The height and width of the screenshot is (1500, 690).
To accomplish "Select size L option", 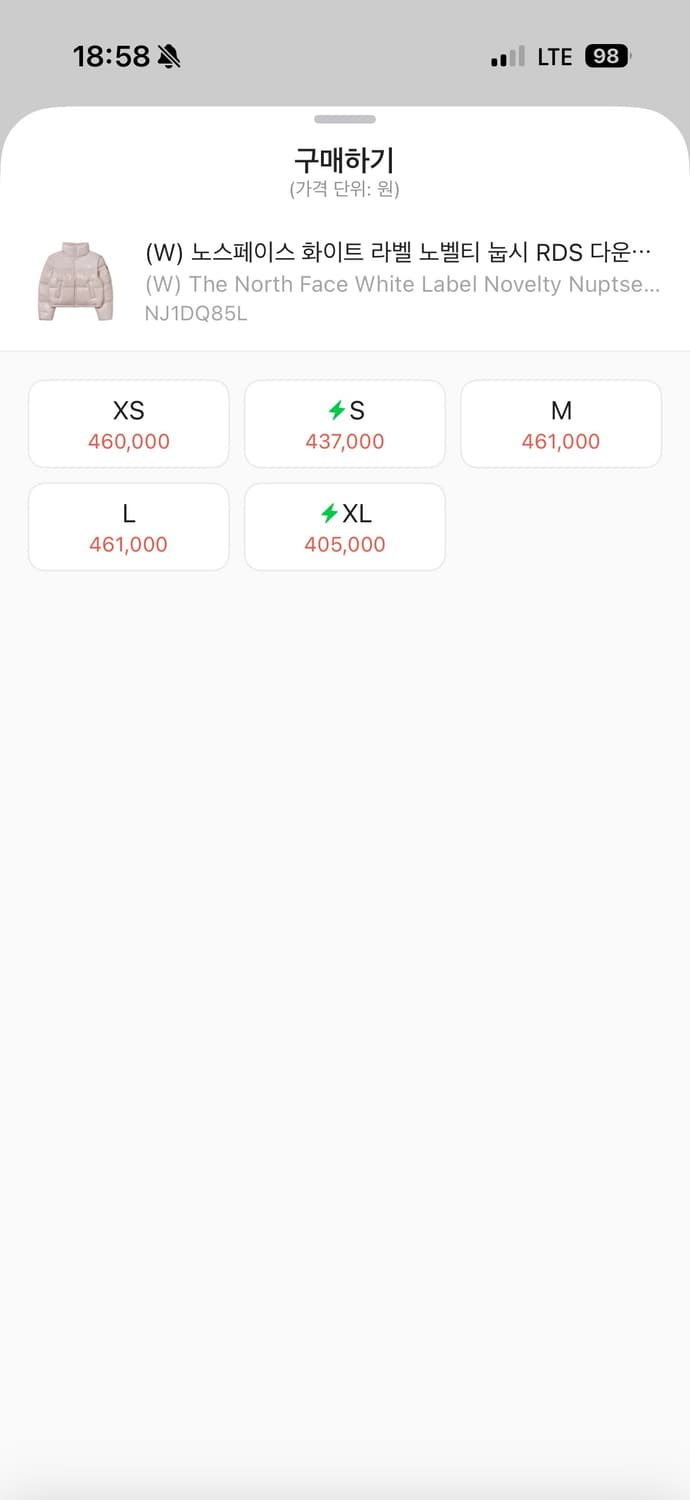I will (x=129, y=527).
